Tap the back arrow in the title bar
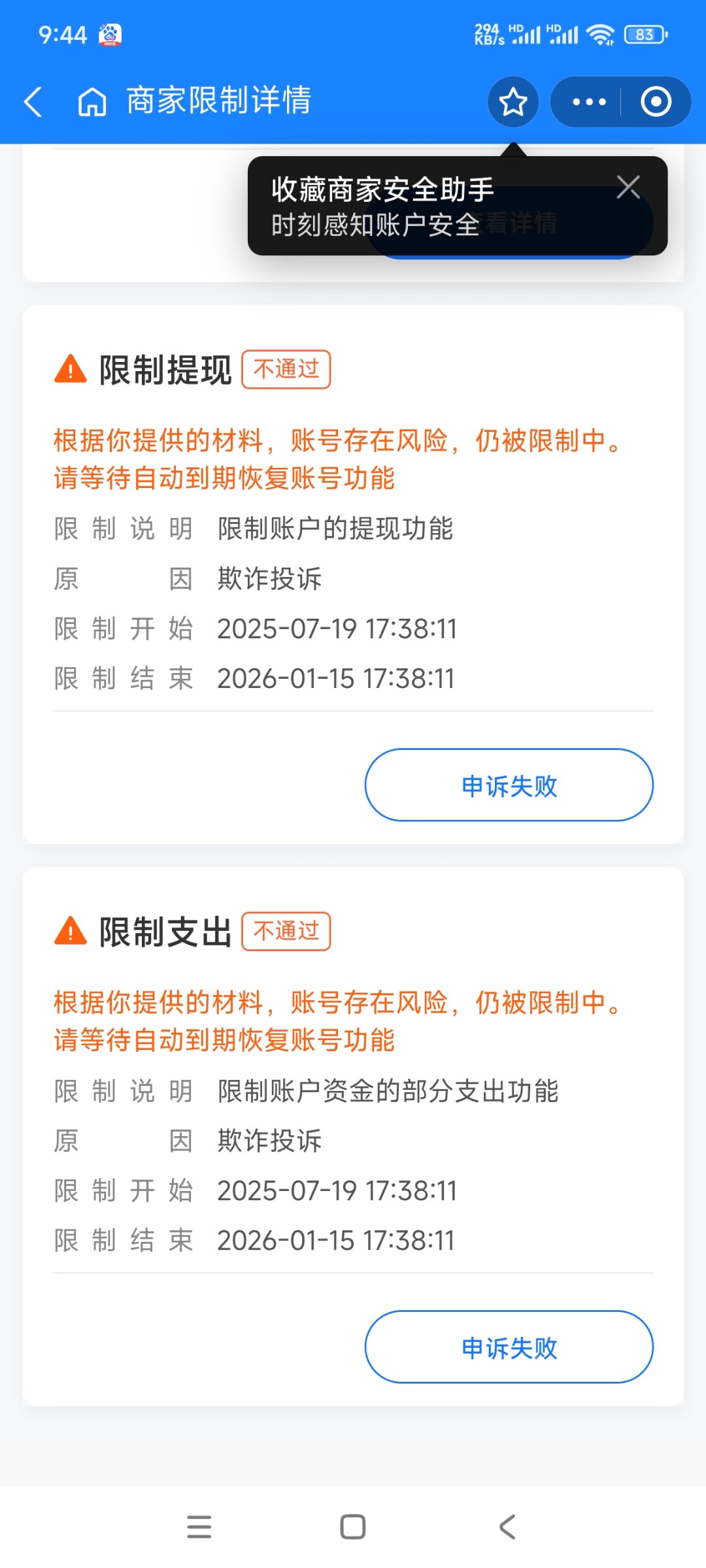This screenshot has width=706, height=1568. pos(33,101)
